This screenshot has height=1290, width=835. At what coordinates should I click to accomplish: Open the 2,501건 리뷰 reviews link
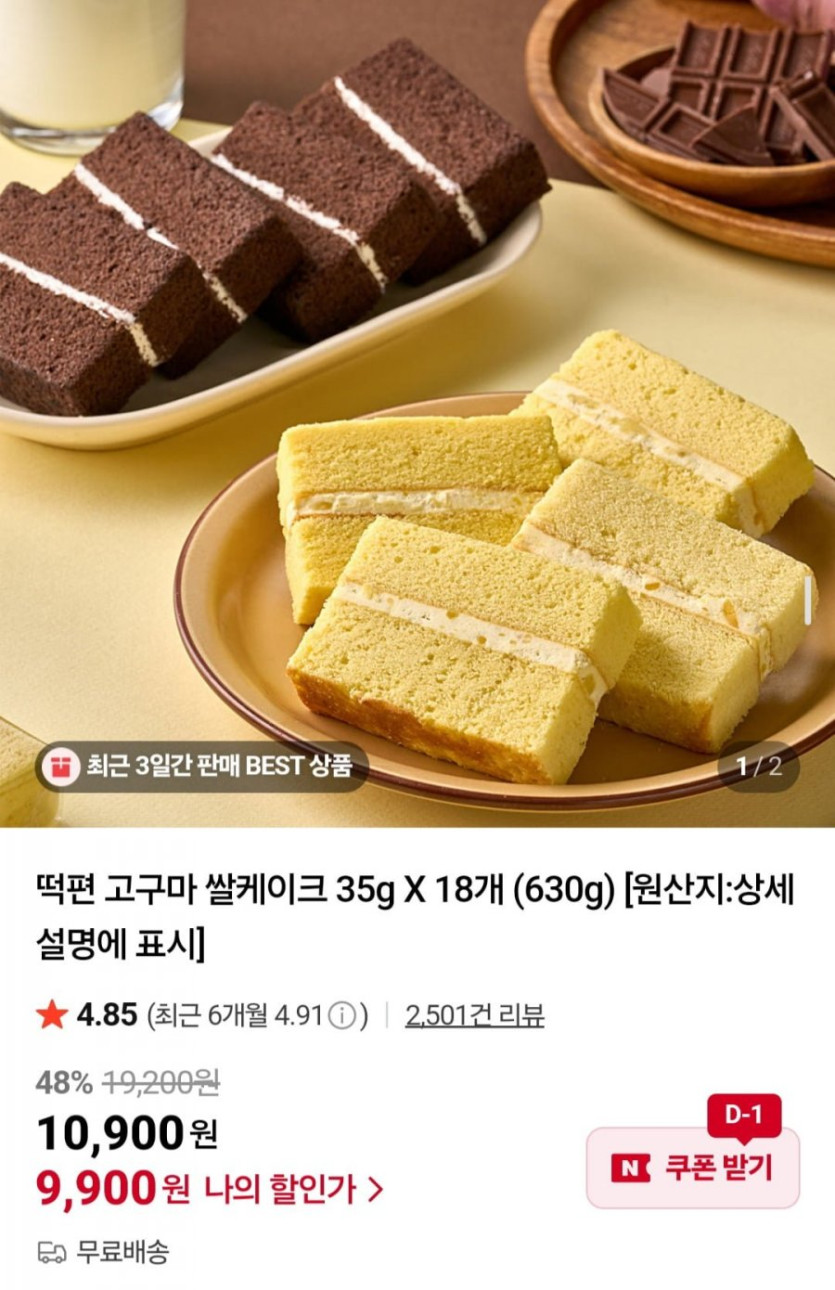coord(475,1016)
